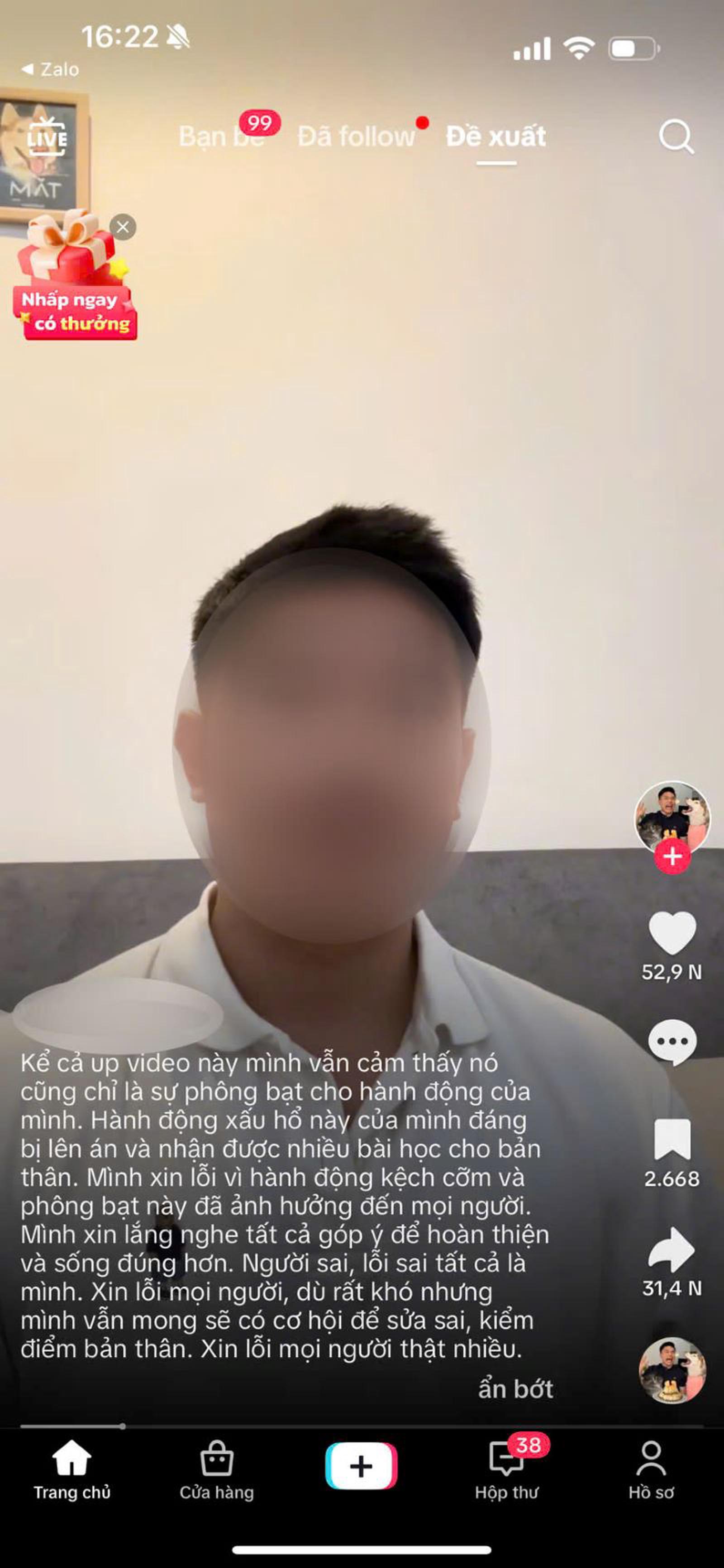Viewport: 724px width, 1568px height.
Task: Open the search magnifier
Action: (676, 136)
